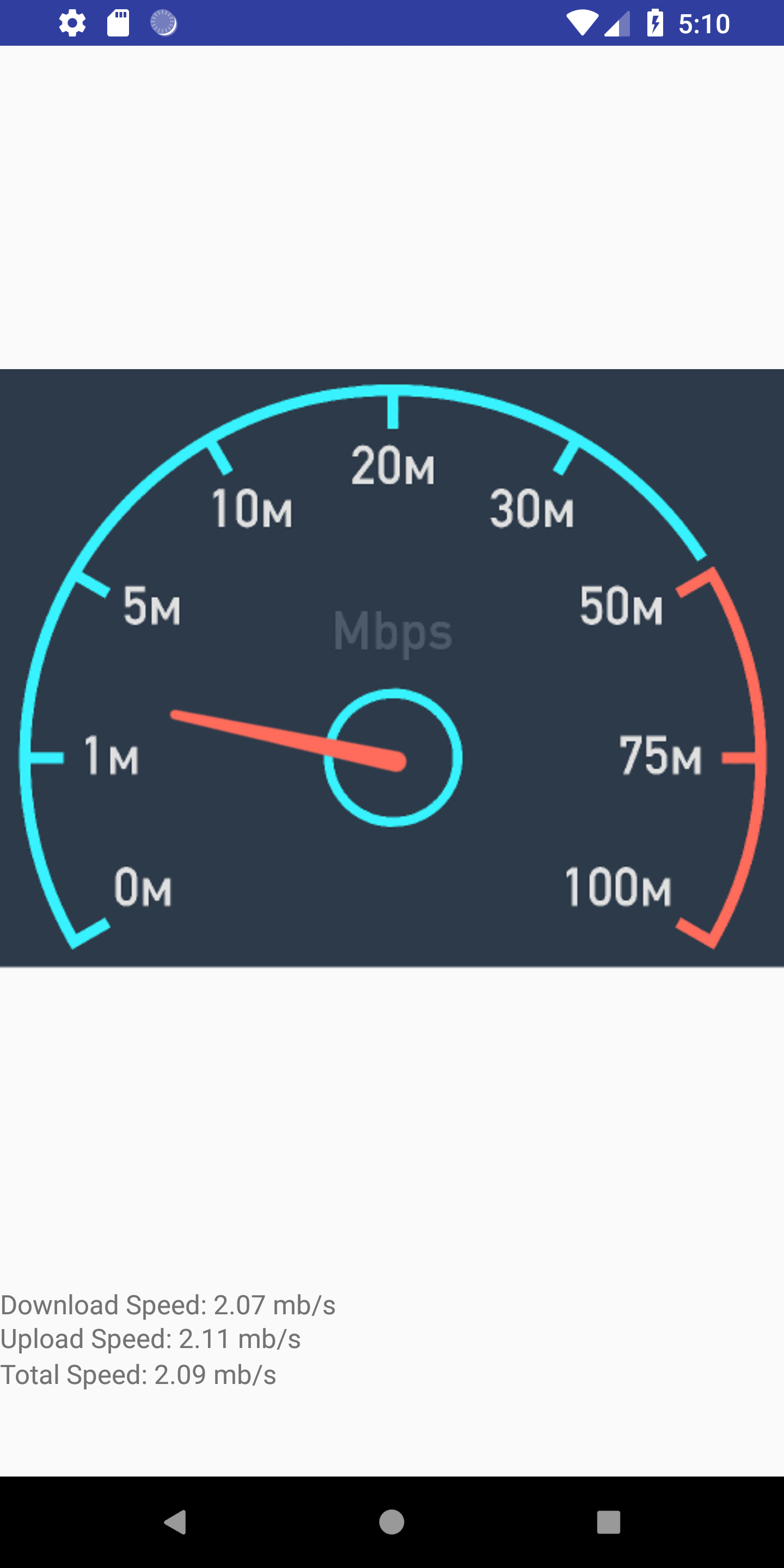Tap the system back button

(175, 1522)
